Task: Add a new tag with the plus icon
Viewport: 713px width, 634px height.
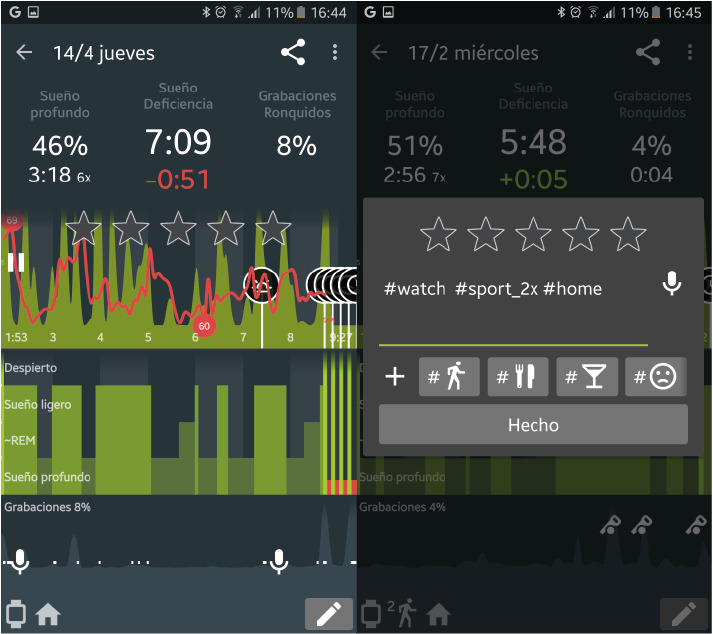Action: 395,377
